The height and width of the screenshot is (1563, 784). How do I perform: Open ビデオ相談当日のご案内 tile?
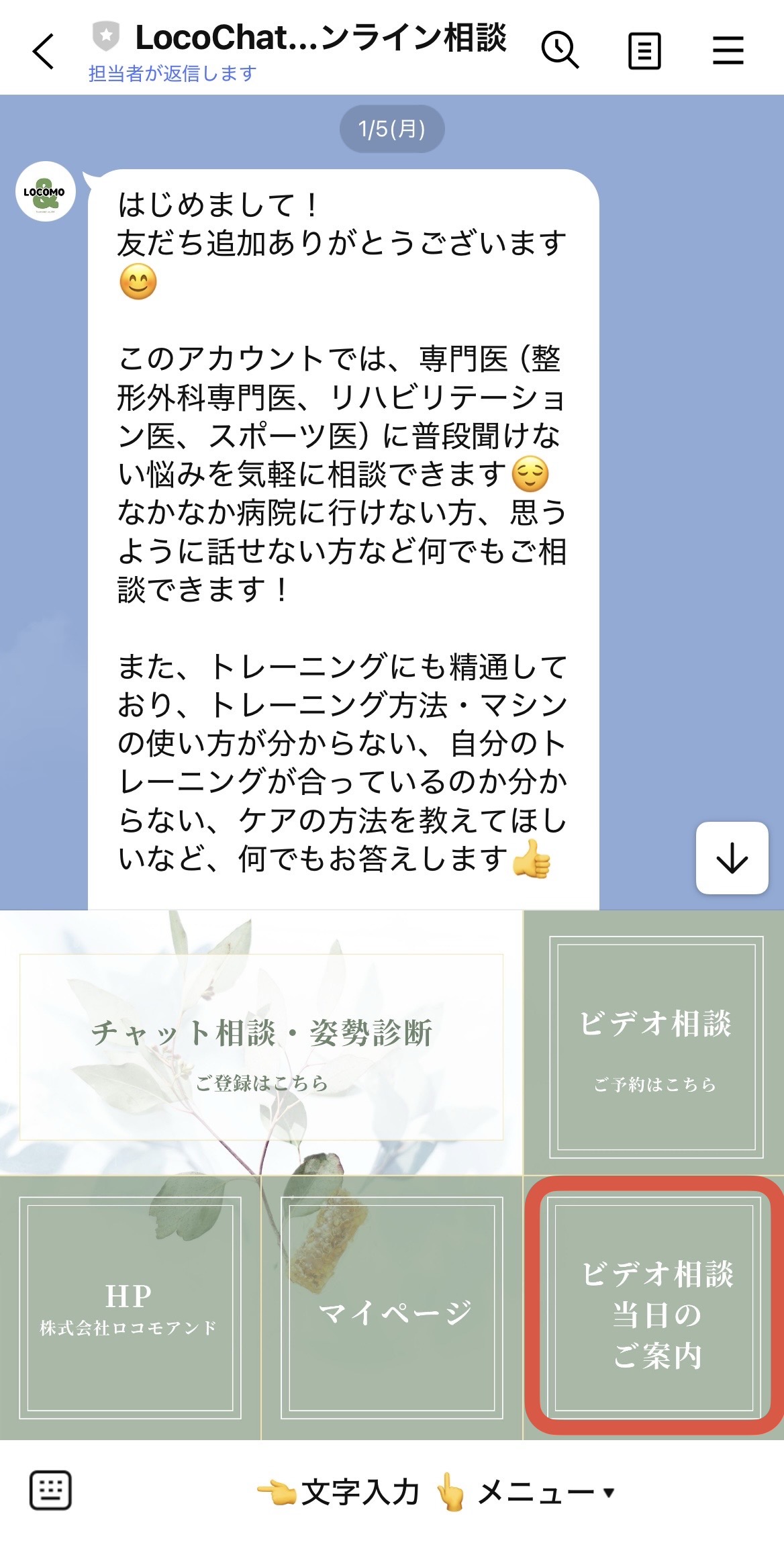tap(655, 1308)
